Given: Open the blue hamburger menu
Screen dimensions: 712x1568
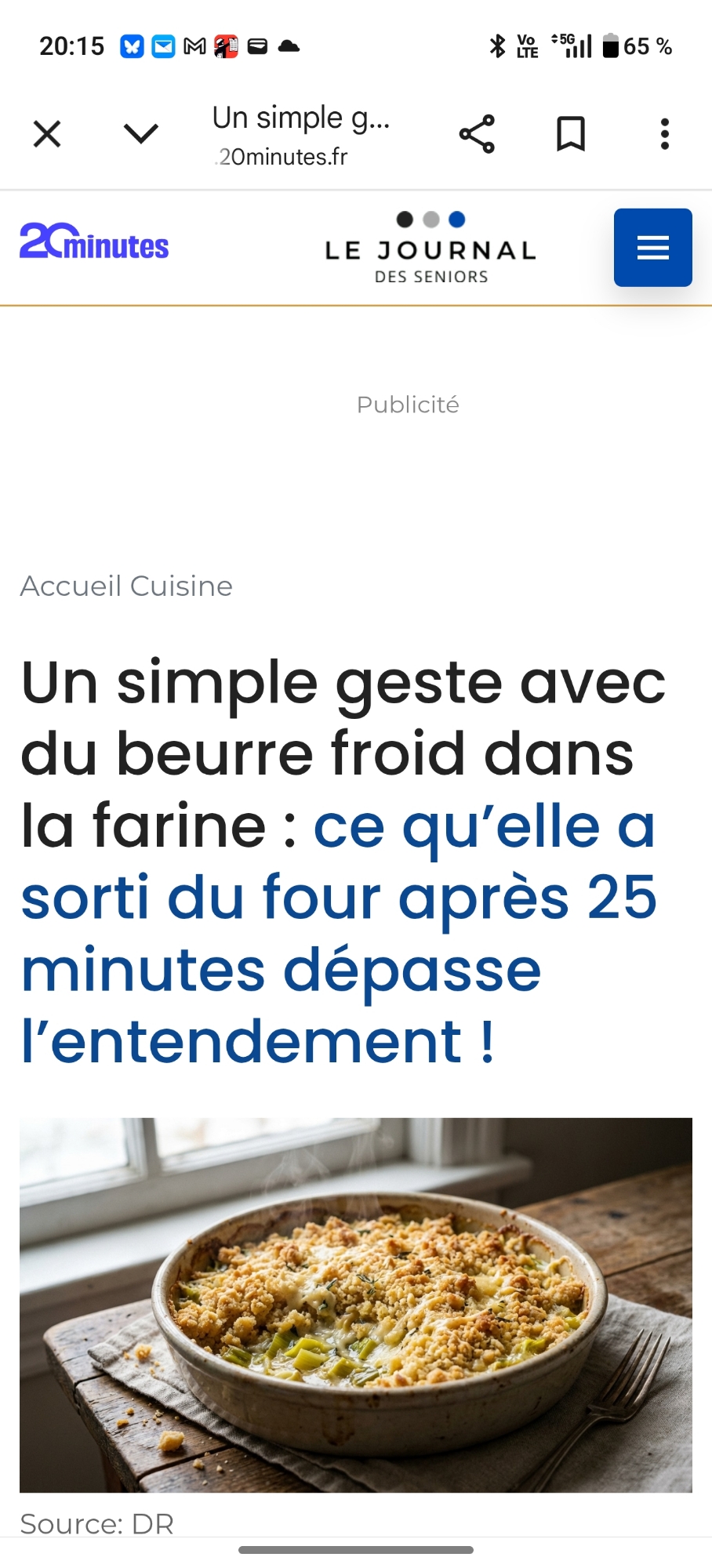Looking at the screenshot, I should point(652,248).
